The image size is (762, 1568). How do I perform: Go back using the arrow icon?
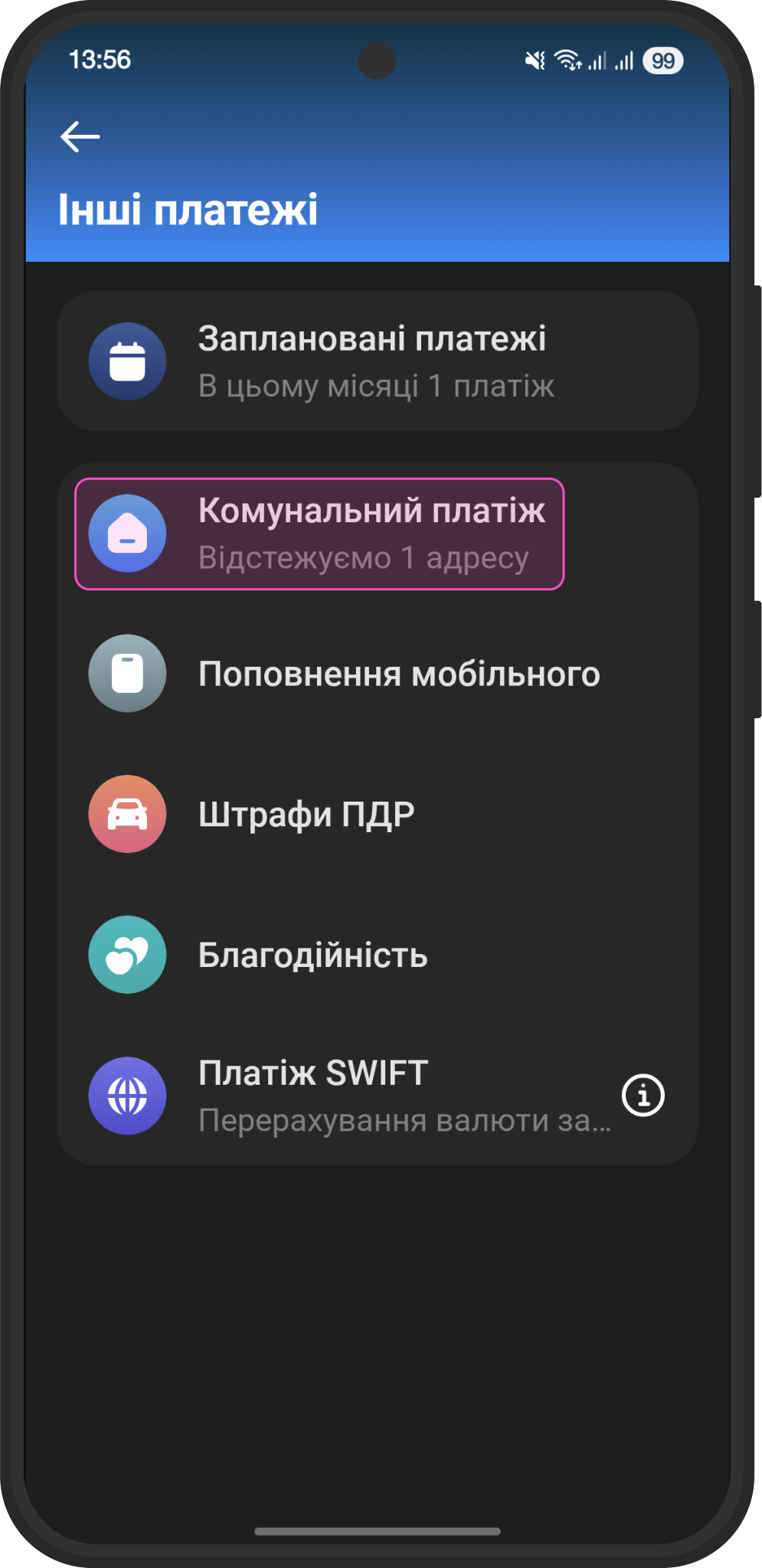[x=80, y=137]
